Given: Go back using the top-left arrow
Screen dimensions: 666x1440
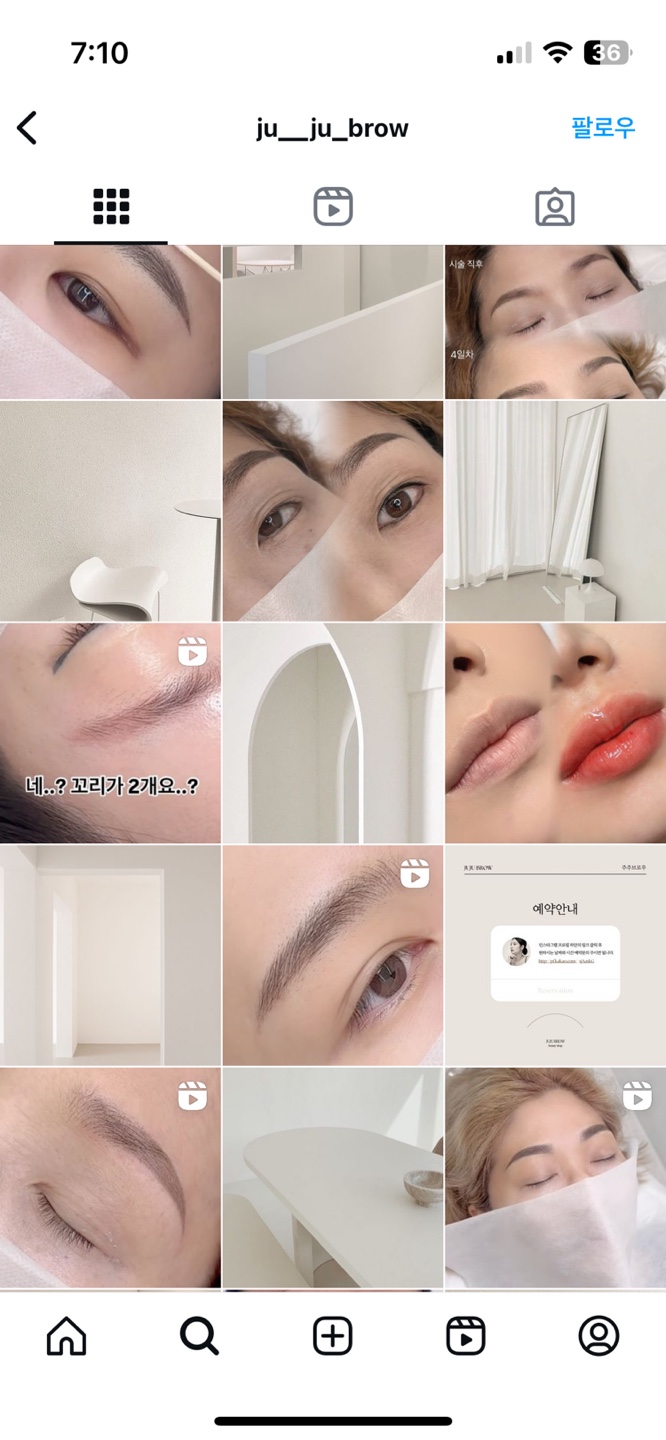Looking at the screenshot, I should 28,128.
